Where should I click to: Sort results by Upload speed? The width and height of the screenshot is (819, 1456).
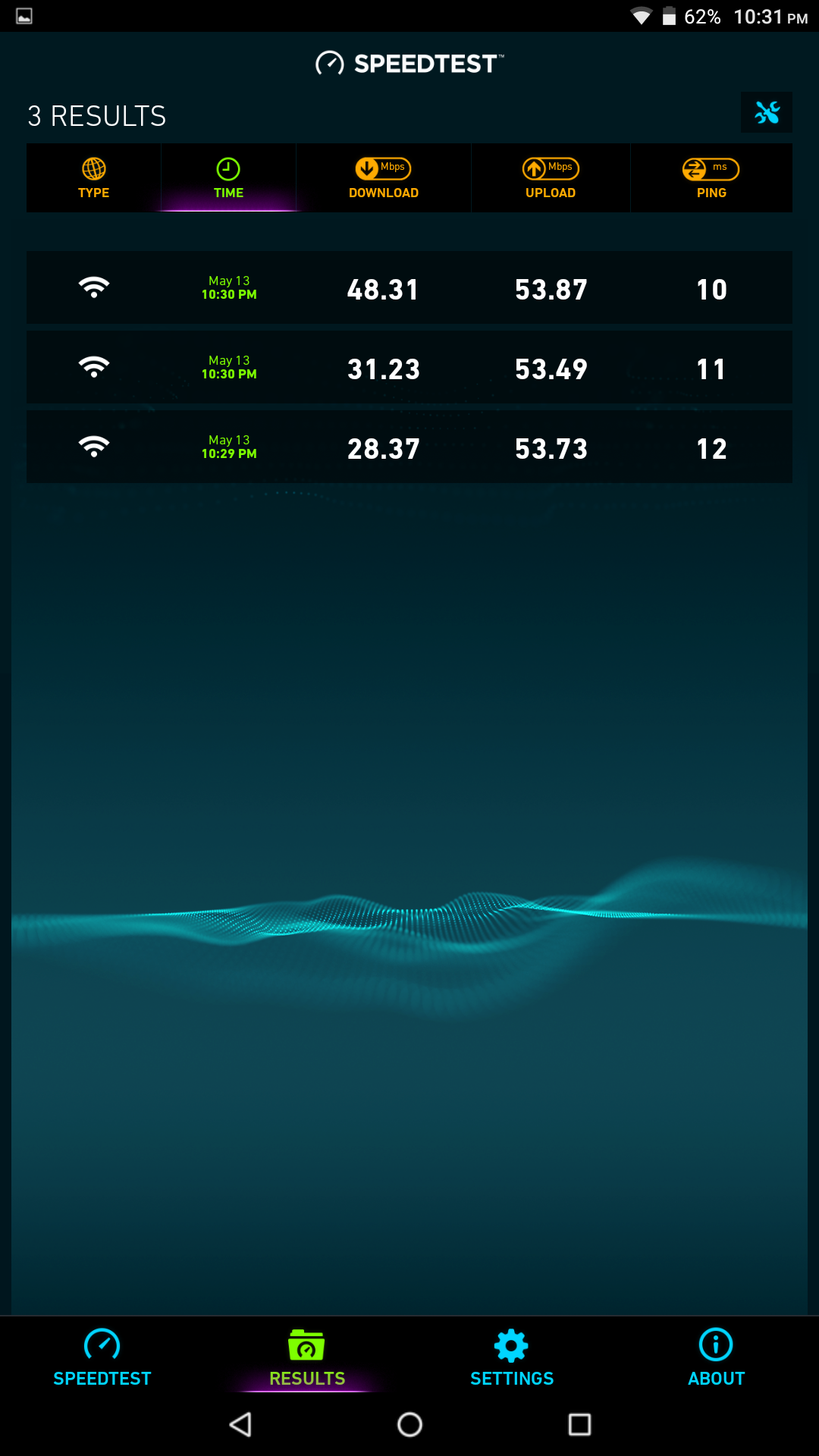pyautogui.click(x=551, y=178)
